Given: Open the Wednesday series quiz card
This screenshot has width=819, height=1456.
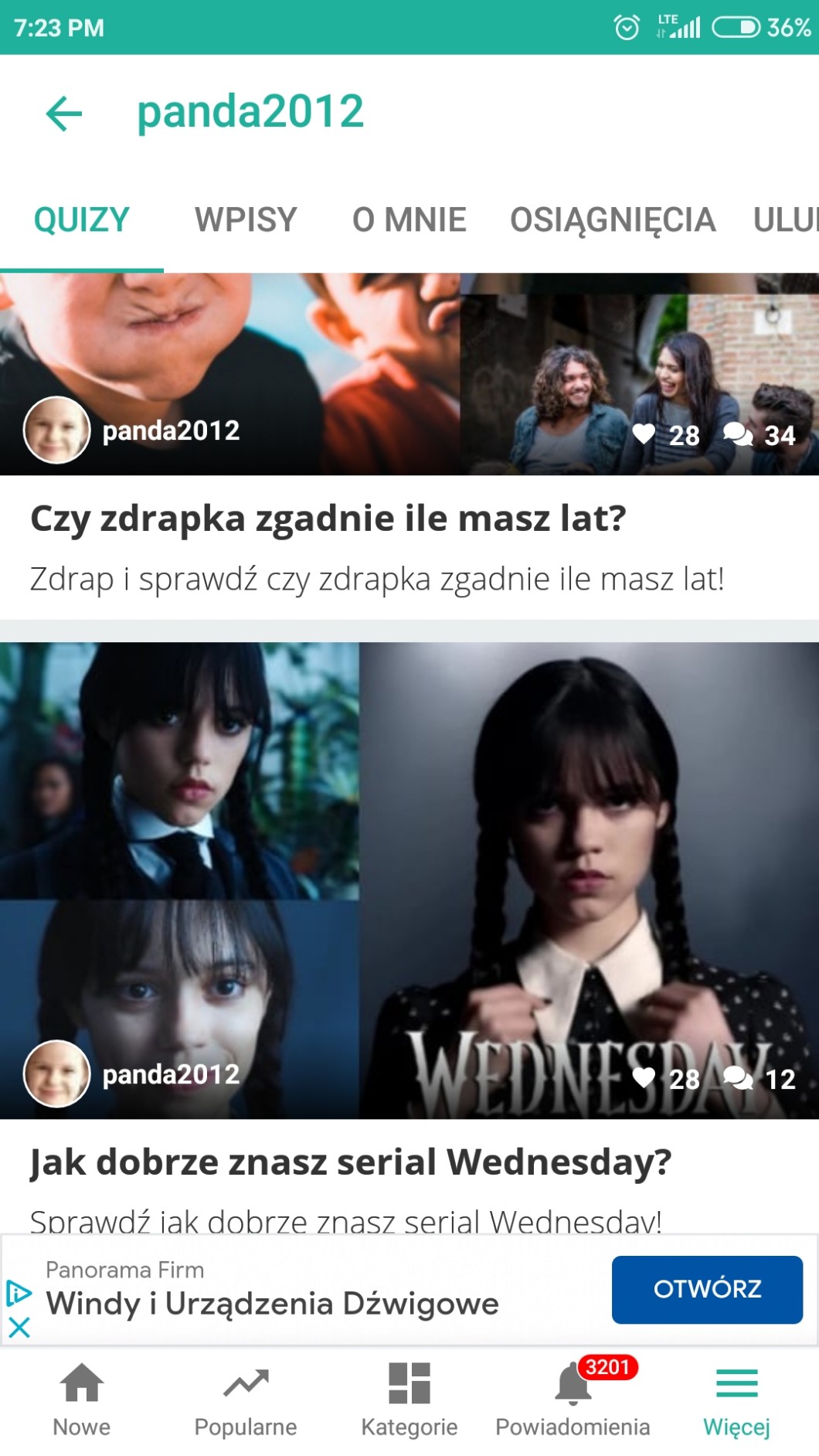Looking at the screenshot, I should point(351,1162).
